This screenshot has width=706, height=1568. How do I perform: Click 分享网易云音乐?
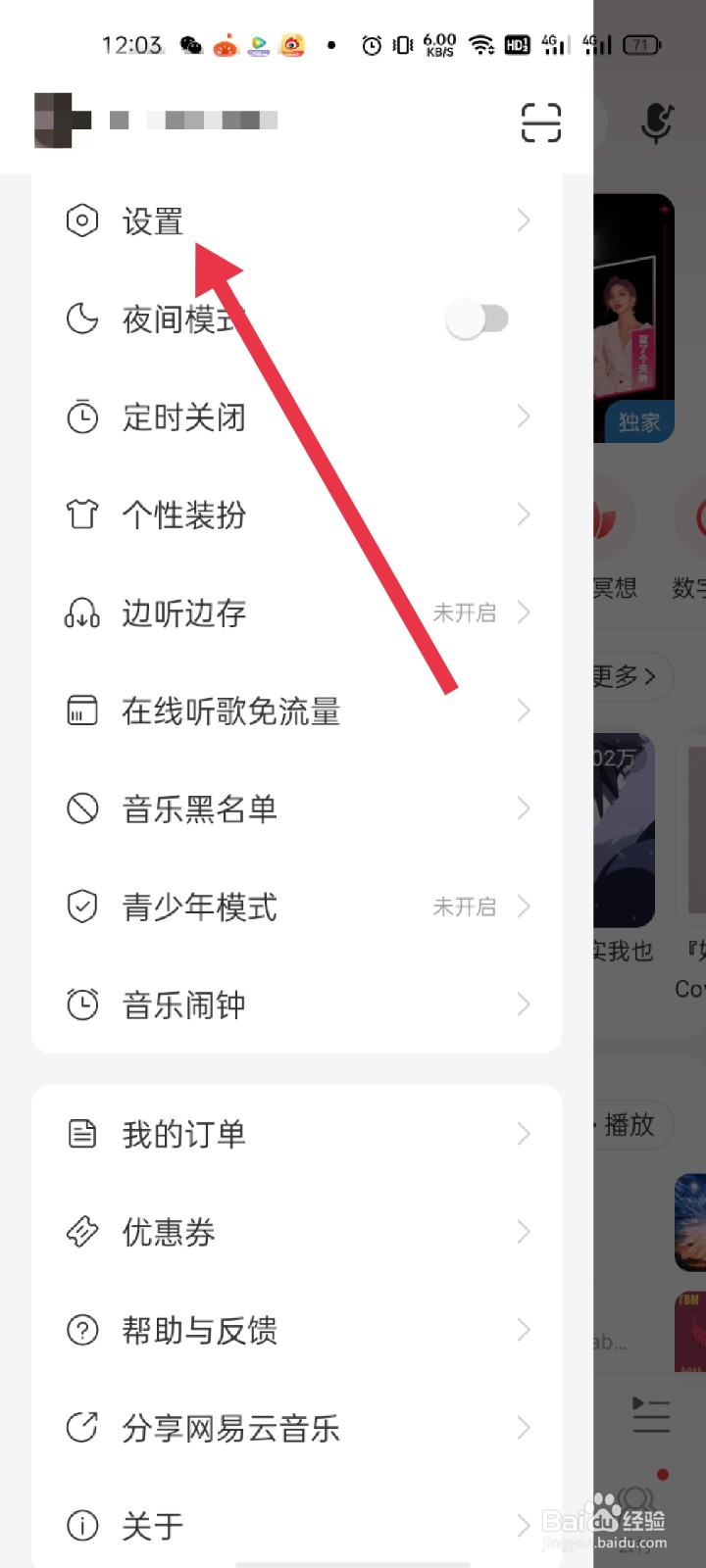point(229,1428)
